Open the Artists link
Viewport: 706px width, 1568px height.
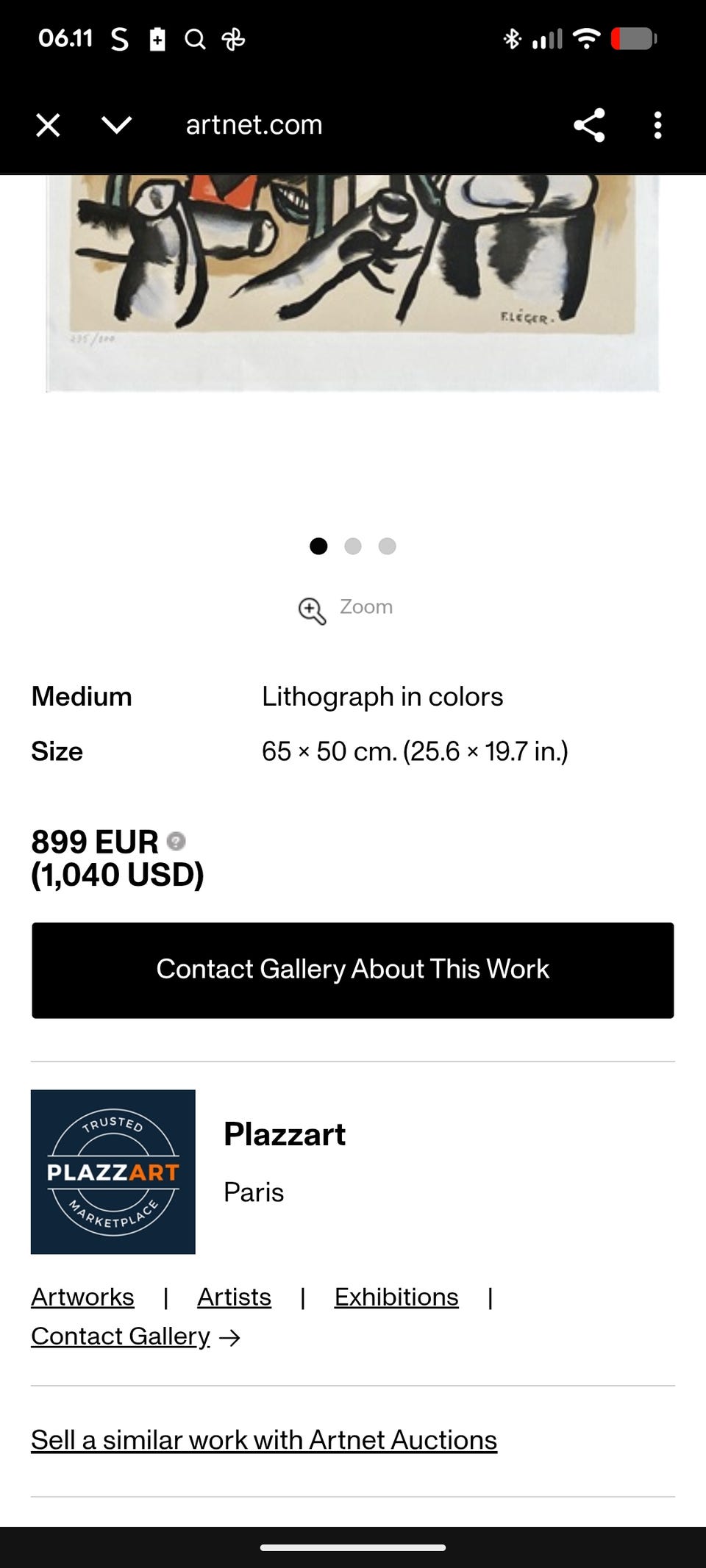click(x=234, y=1297)
